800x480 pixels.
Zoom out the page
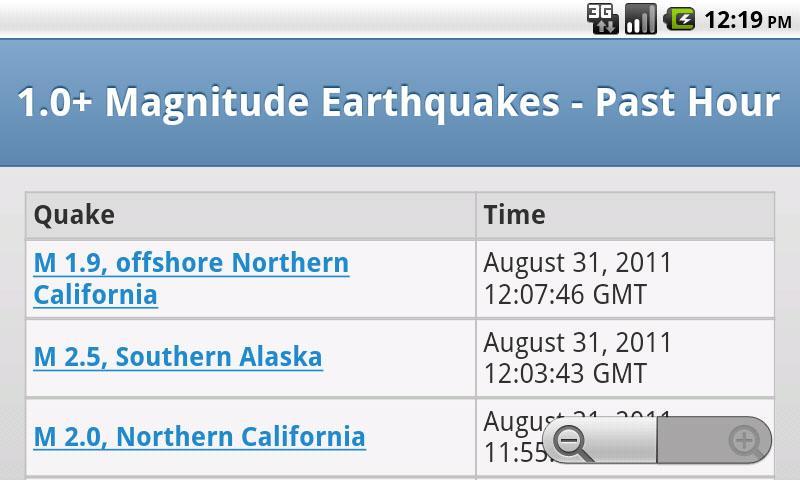click(574, 442)
